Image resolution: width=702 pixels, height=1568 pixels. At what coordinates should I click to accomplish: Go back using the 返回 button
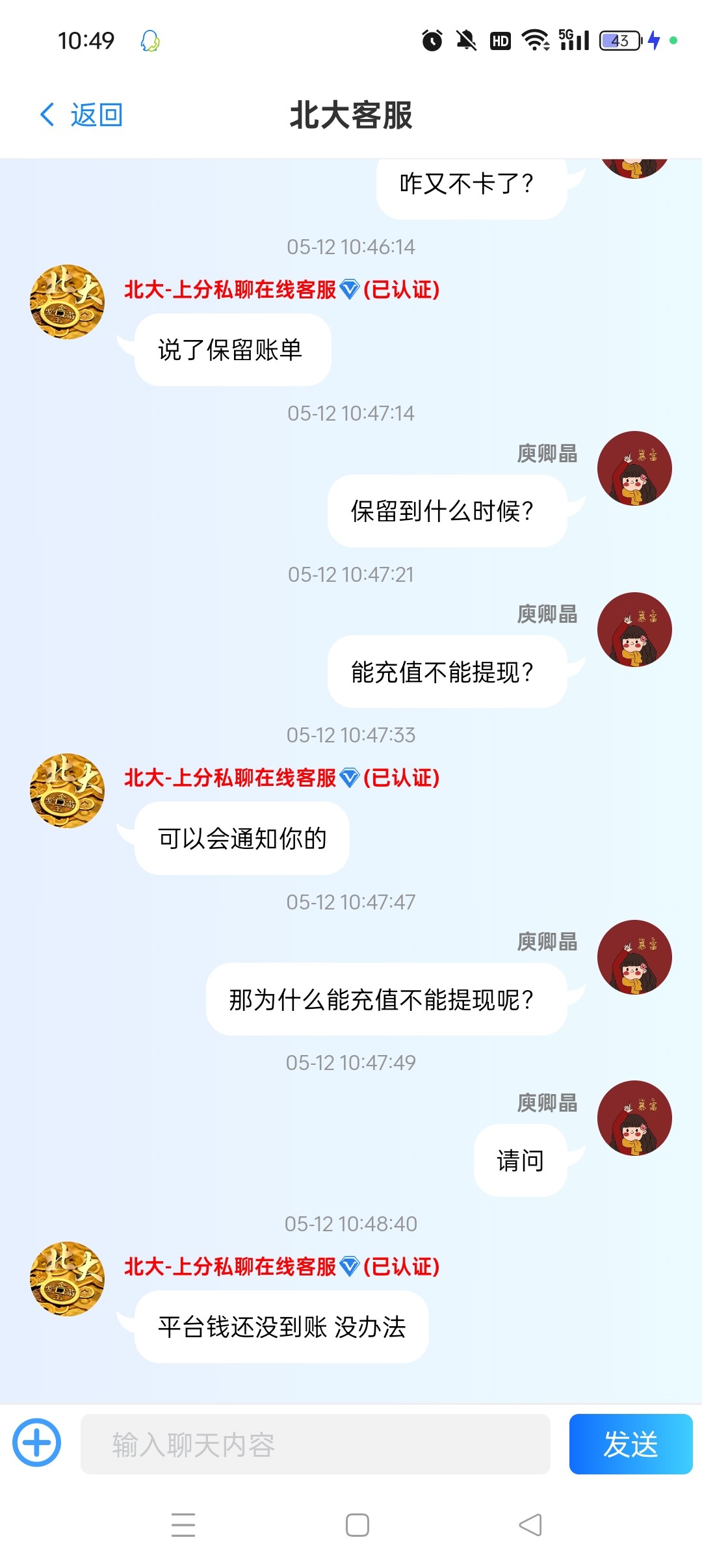tap(82, 115)
